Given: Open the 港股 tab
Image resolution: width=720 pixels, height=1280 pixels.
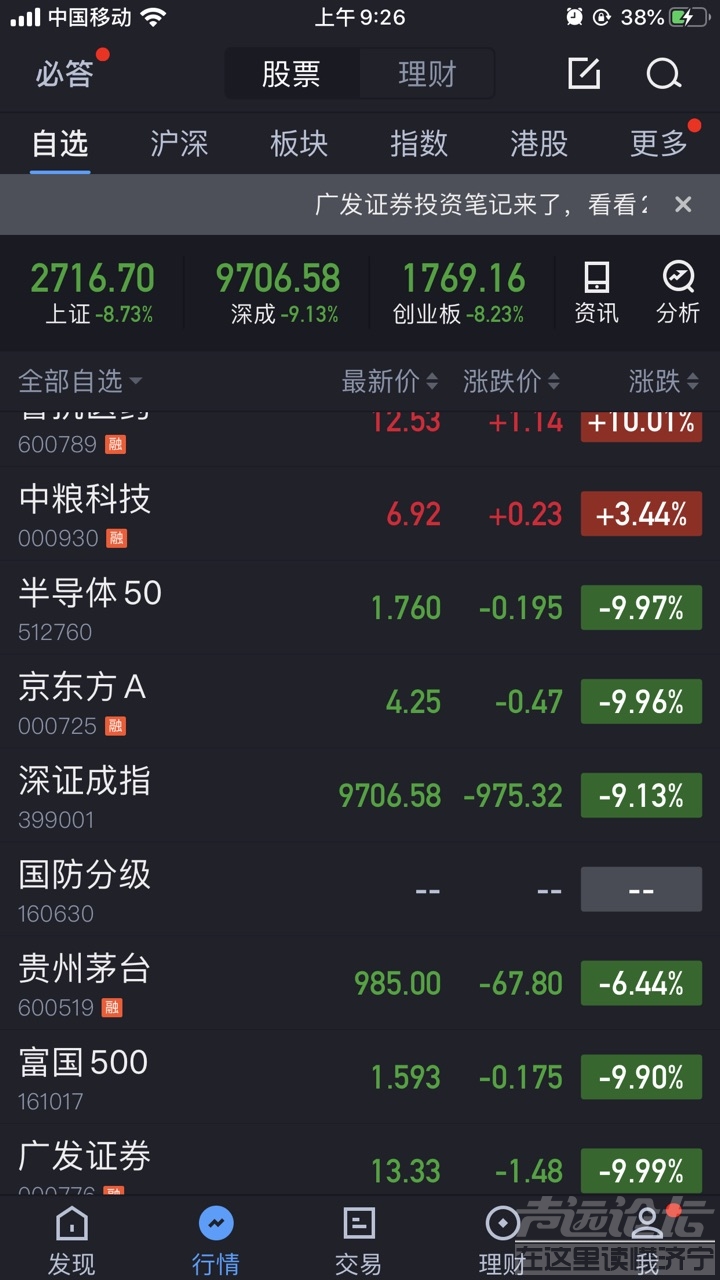Looking at the screenshot, I should (x=539, y=144).
